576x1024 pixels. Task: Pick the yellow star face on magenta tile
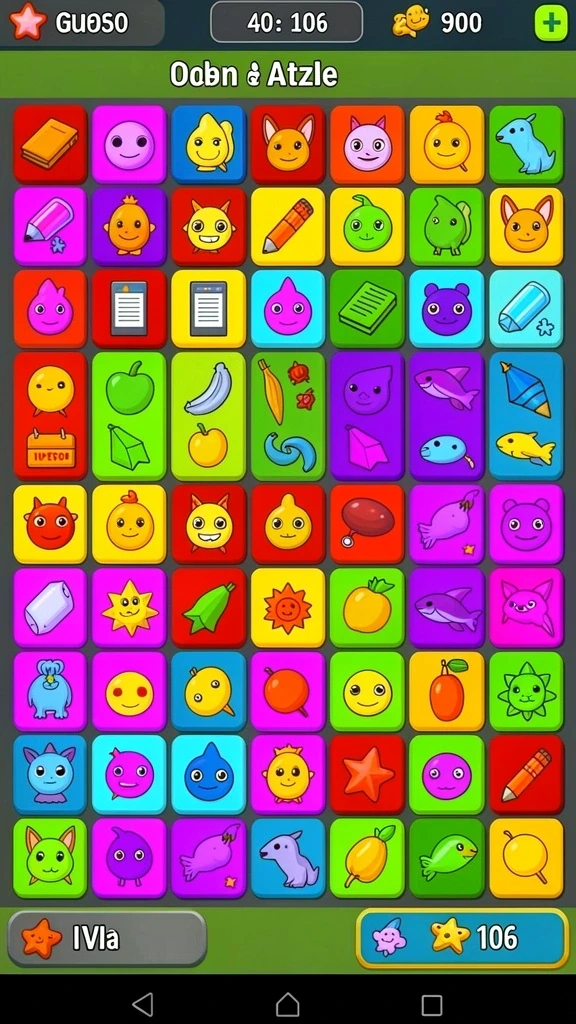129,607
